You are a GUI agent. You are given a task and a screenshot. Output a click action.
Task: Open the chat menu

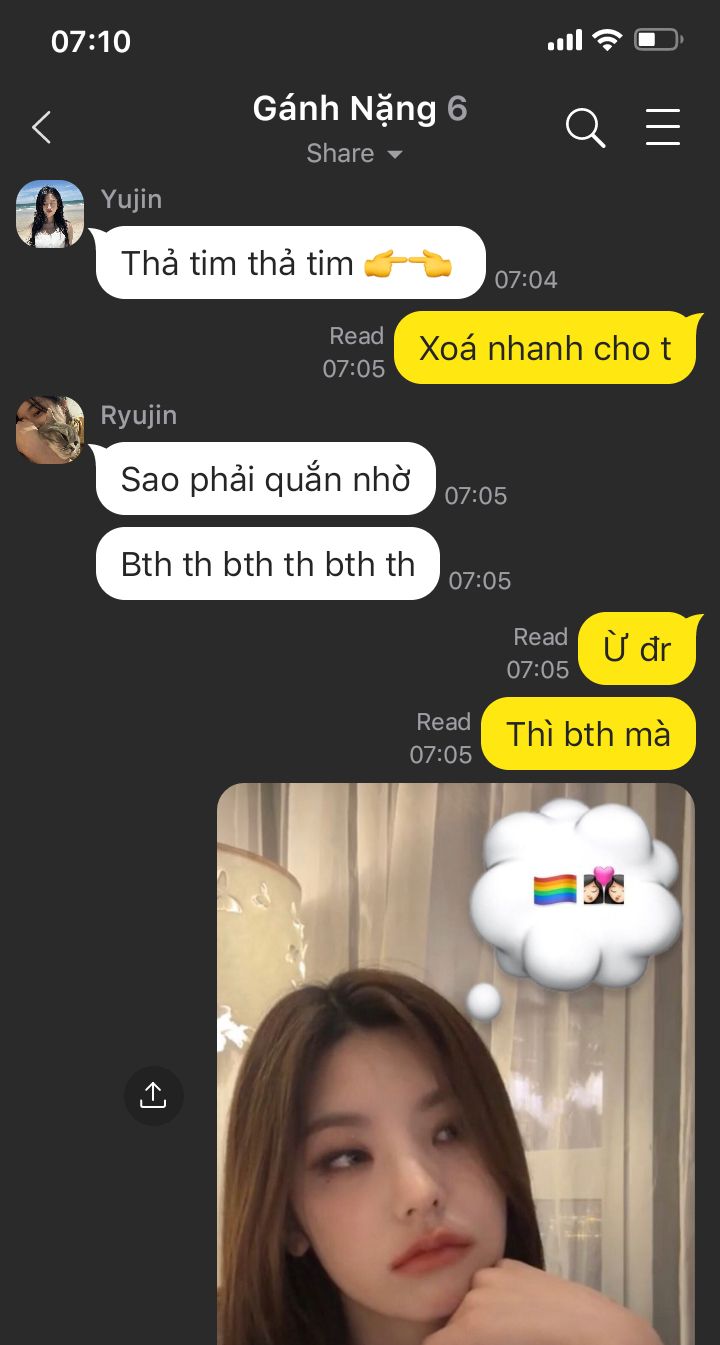point(662,128)
